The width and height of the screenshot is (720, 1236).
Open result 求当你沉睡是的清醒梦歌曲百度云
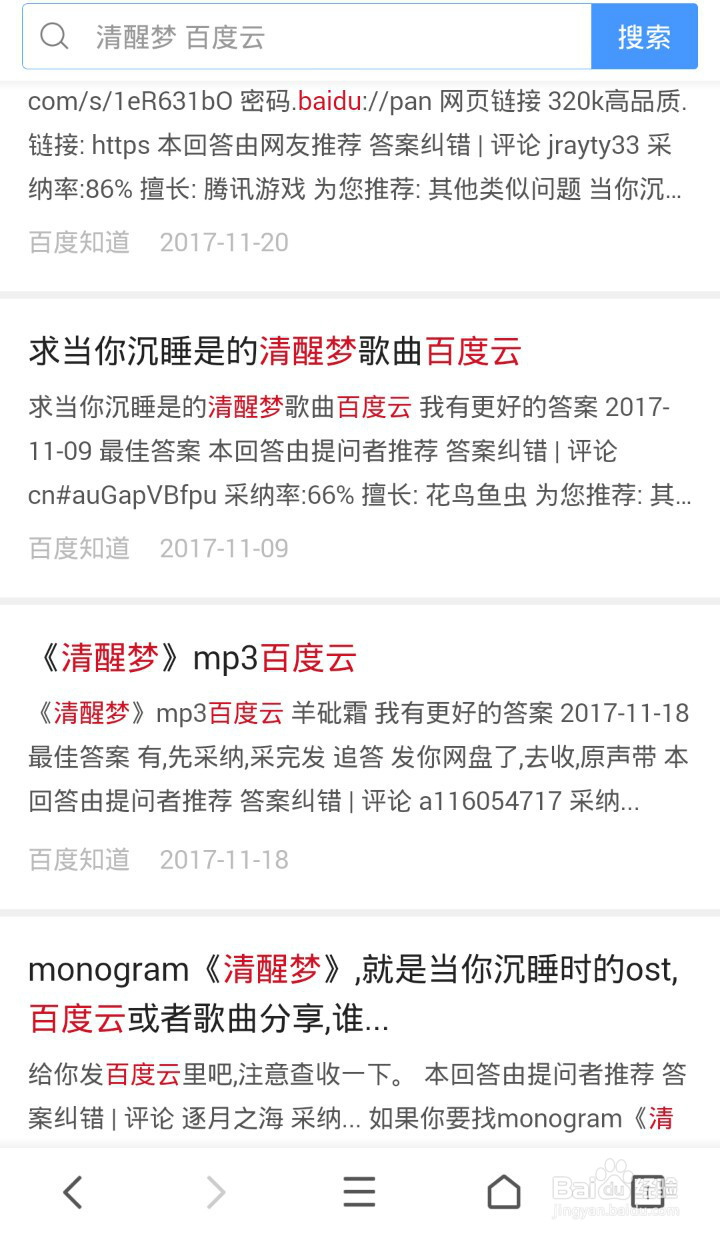pos(275,351)
